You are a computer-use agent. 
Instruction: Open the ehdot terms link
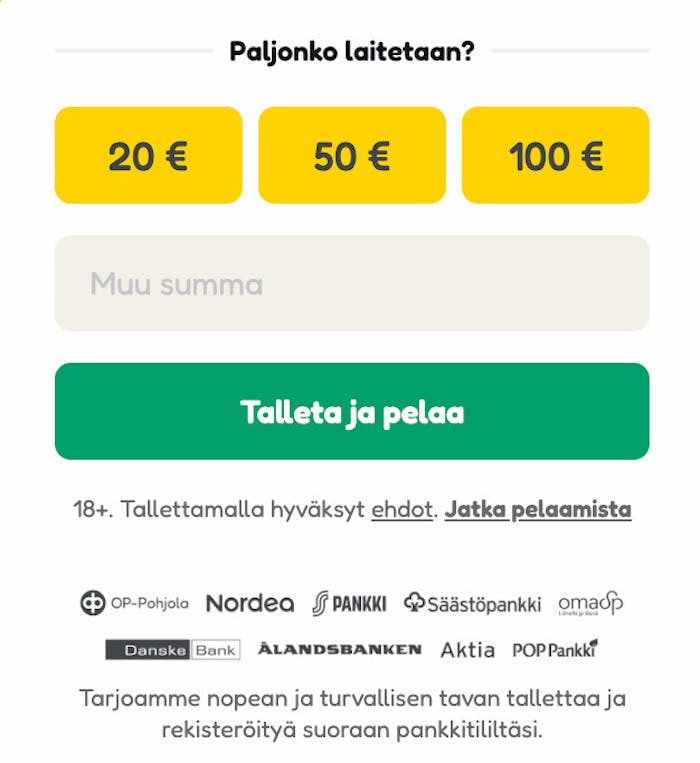402,510
